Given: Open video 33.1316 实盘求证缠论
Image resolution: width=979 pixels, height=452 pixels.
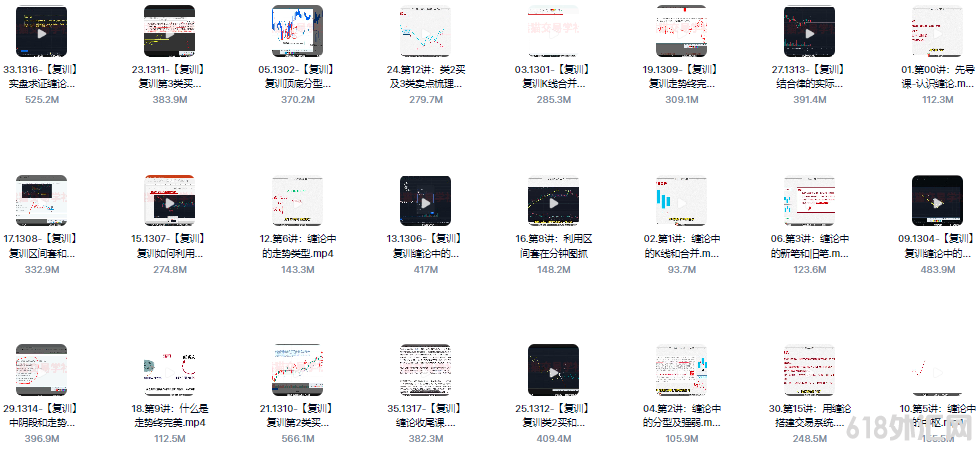Looking at the screenshot, I should coord(41,31).
